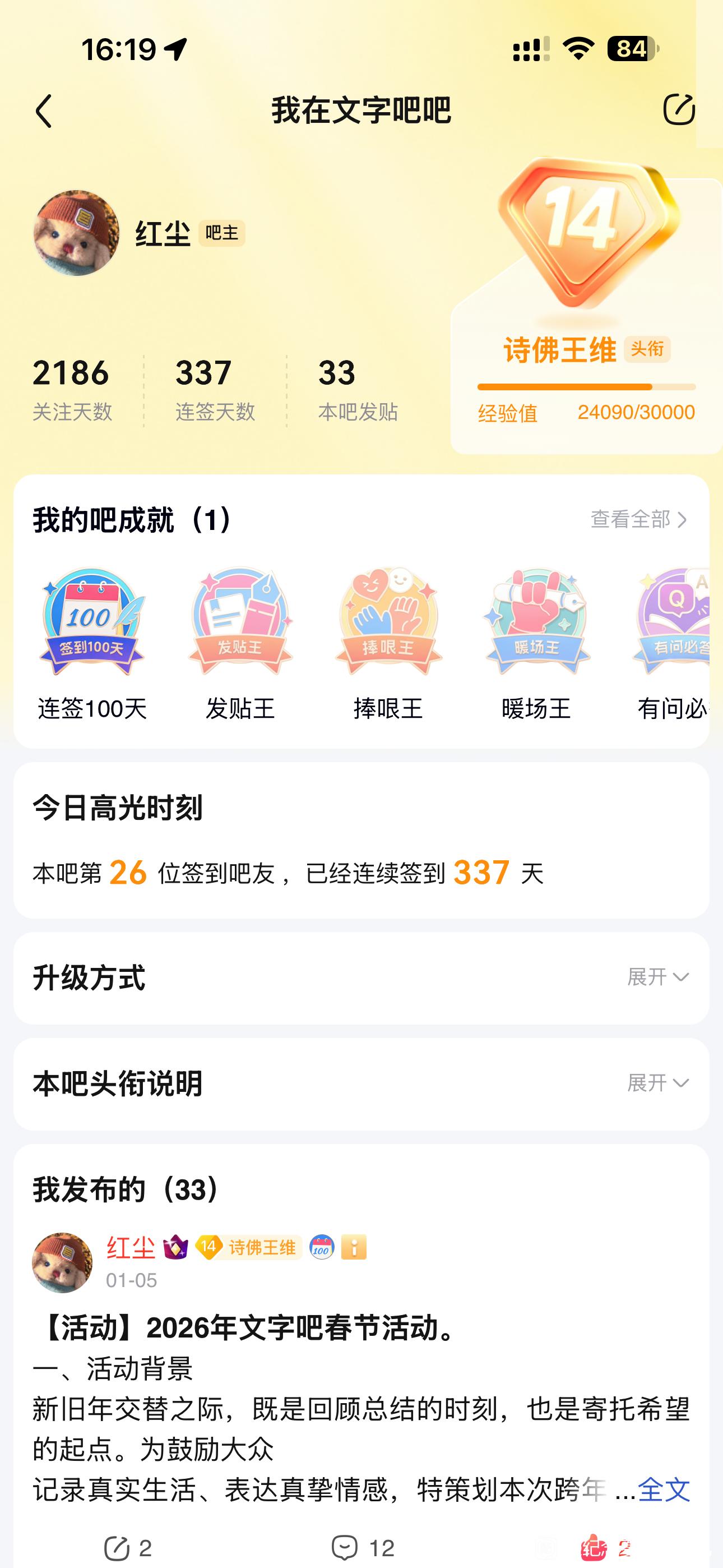
Task: Share the 春节活动 post
Action: [x=128, y=1547]
